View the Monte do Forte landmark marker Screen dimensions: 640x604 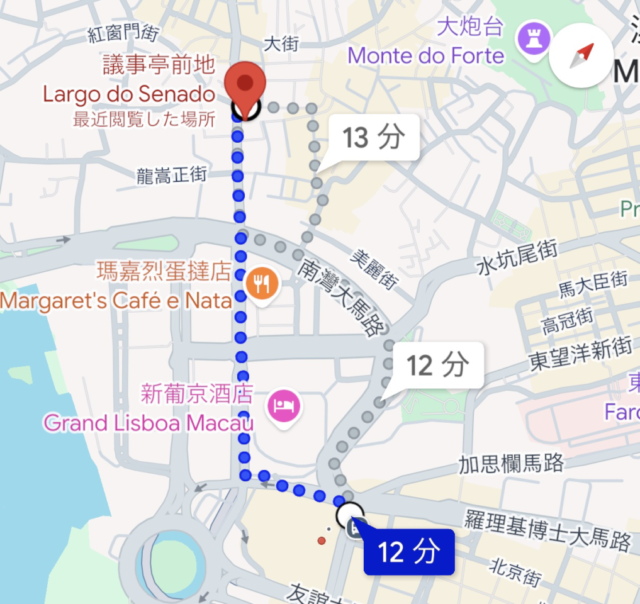(527, 41)
